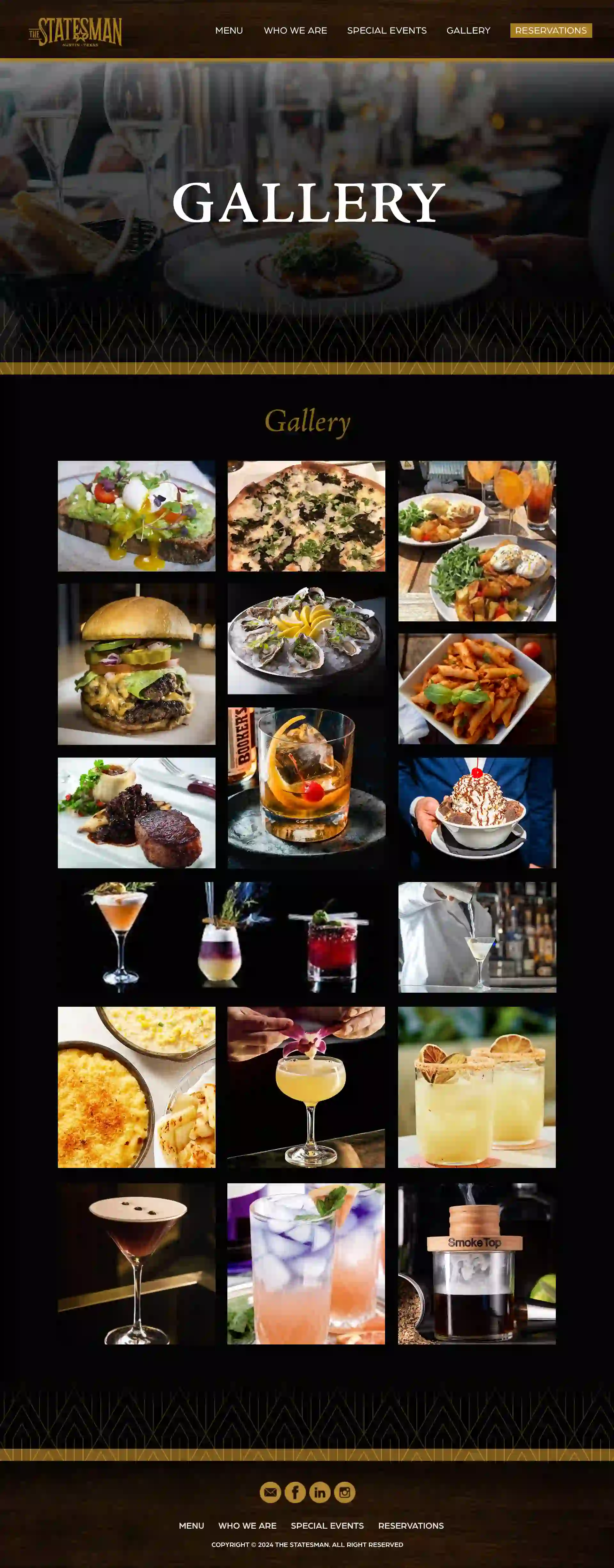This screenshot has height=1568, width=614.
Task: Select Gallery in the top navigation
Action: pos(468,30)
